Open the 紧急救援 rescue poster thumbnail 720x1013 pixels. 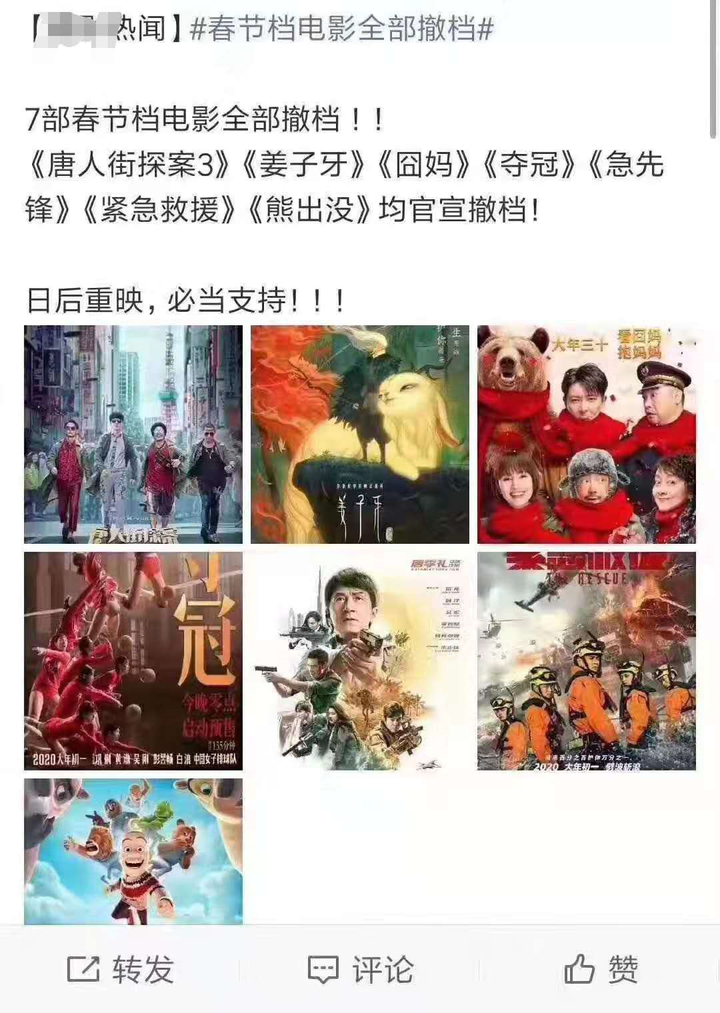point(588,658)
